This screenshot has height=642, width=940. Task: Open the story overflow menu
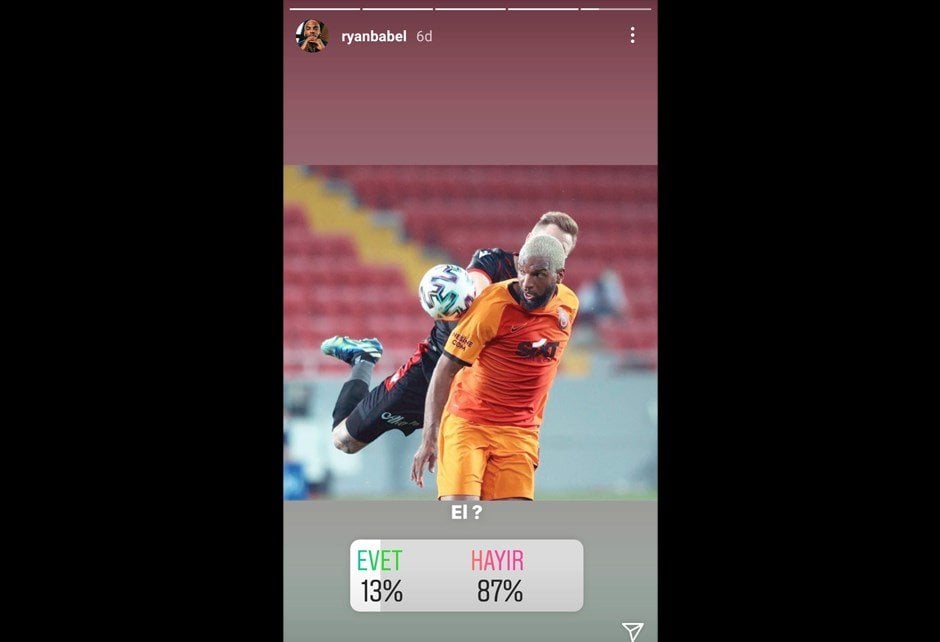pyautogui.click(x=632, y=36)
